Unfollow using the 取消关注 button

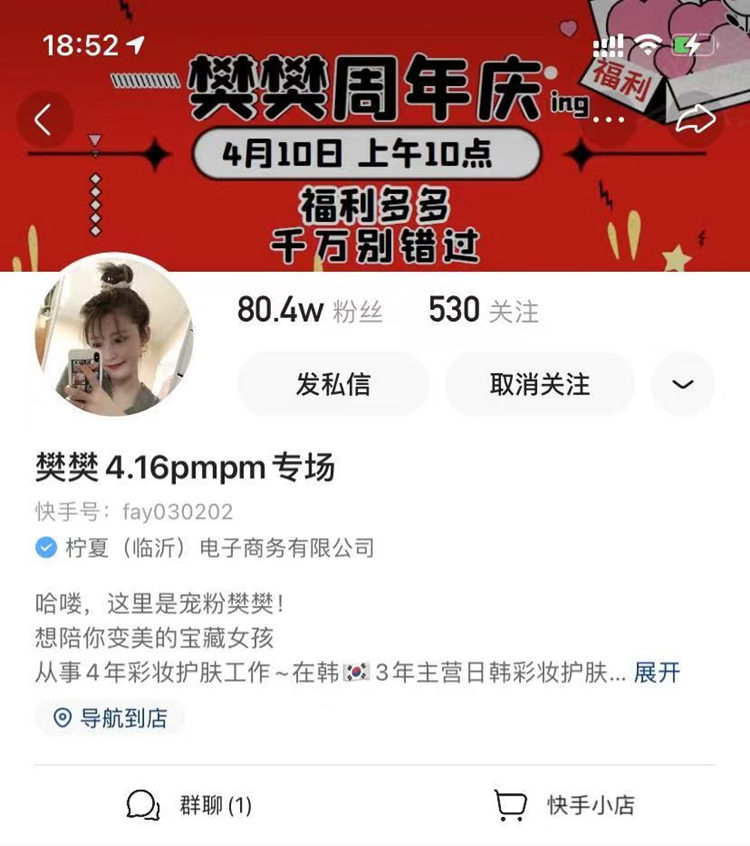(x=540, y=384)
